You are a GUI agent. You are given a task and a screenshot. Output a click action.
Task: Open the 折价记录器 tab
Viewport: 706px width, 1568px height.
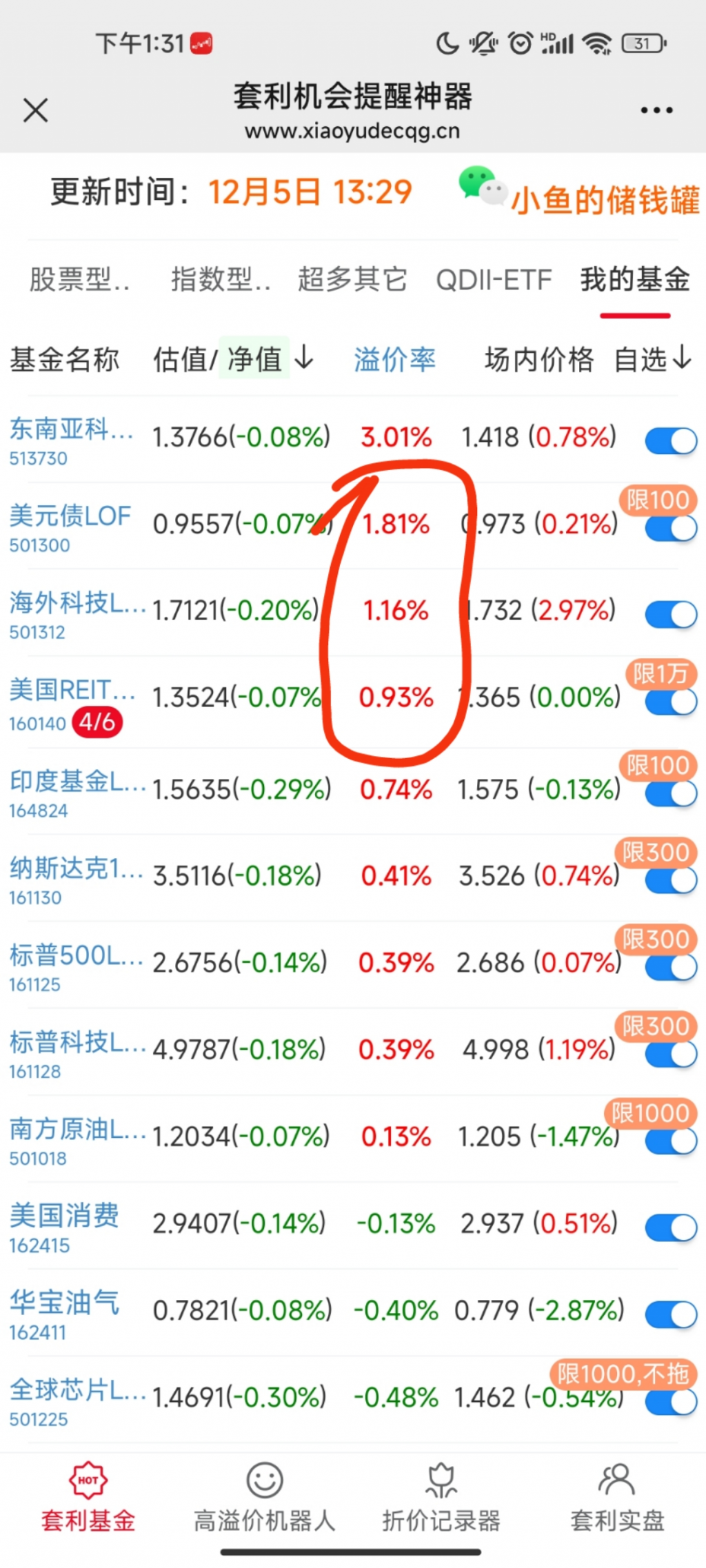click(441, 1497)
